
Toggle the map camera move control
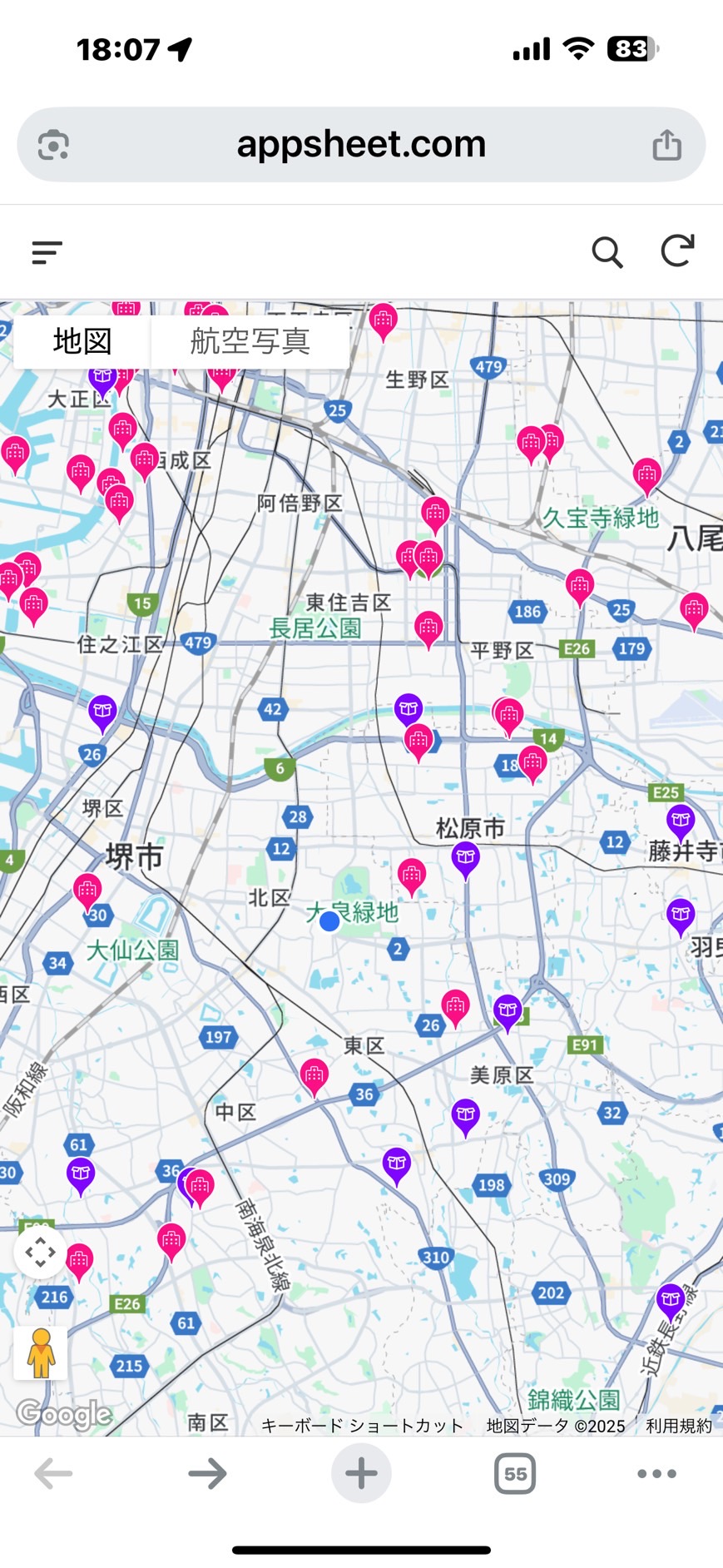[40, 1252]
